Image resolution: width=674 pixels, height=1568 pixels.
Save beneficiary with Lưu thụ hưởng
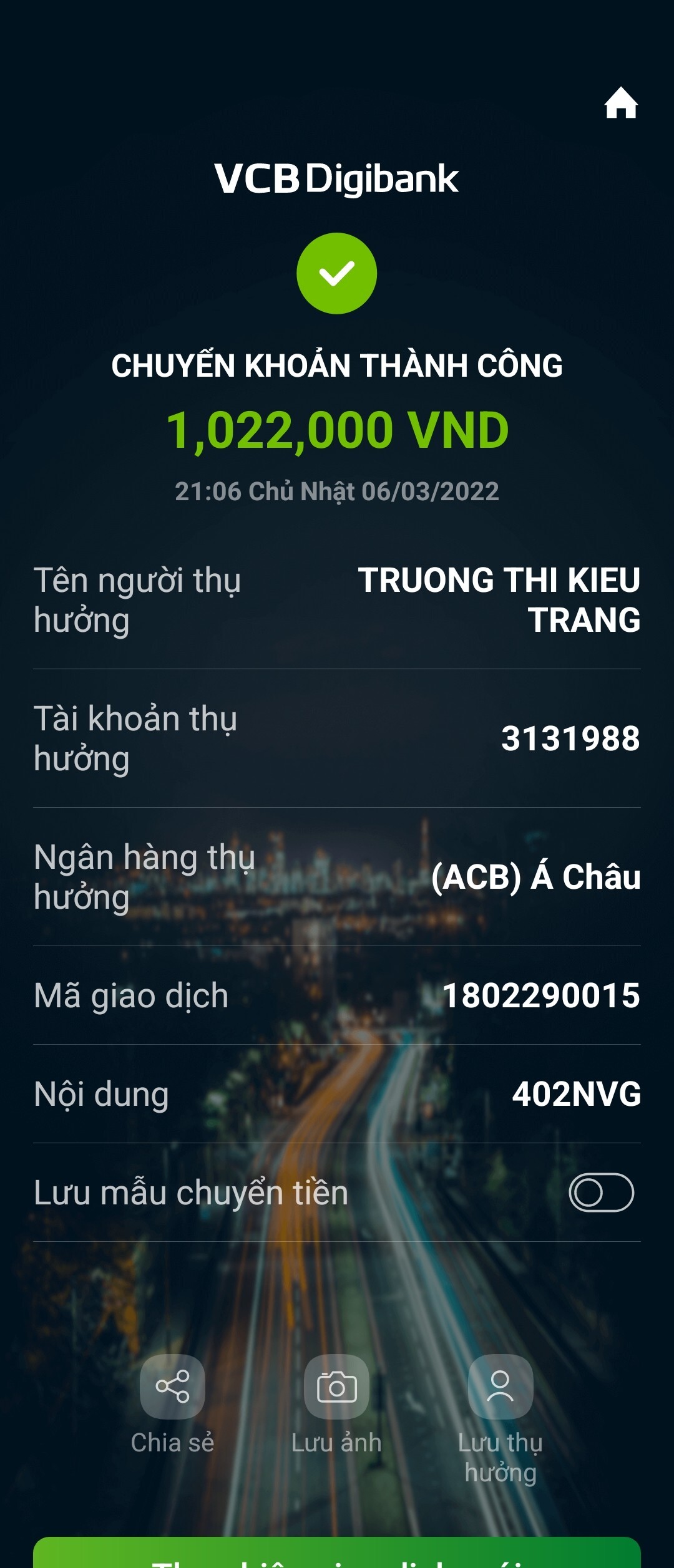(501, 1387)
